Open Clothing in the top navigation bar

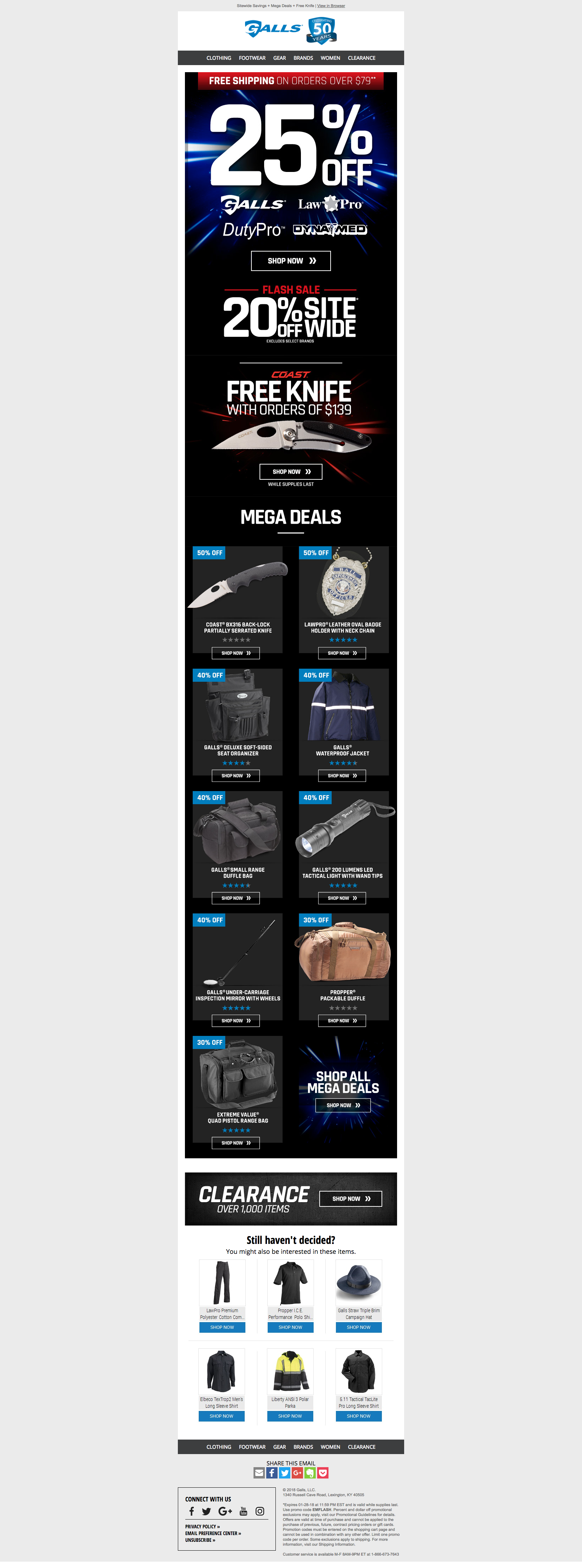[x=218, y=58]
